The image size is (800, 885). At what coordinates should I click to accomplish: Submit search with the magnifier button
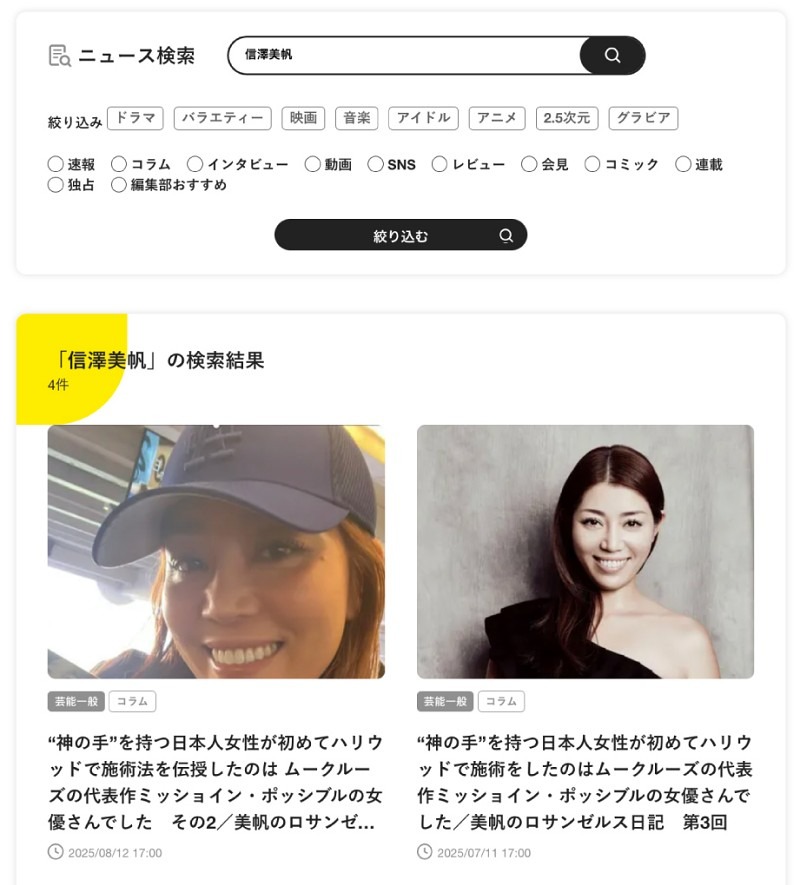612,55
